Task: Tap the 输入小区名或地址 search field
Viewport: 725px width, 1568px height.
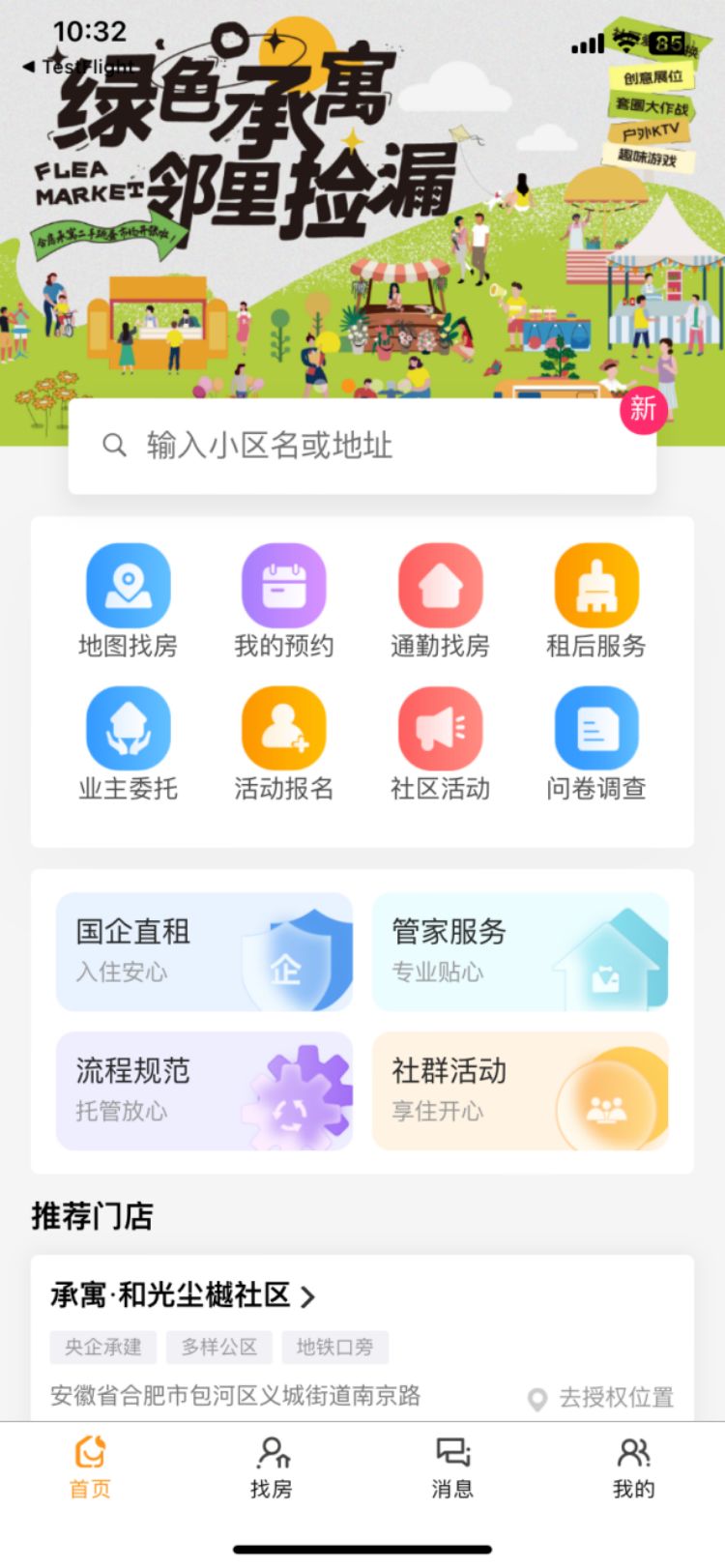Action: coord(362,446)
